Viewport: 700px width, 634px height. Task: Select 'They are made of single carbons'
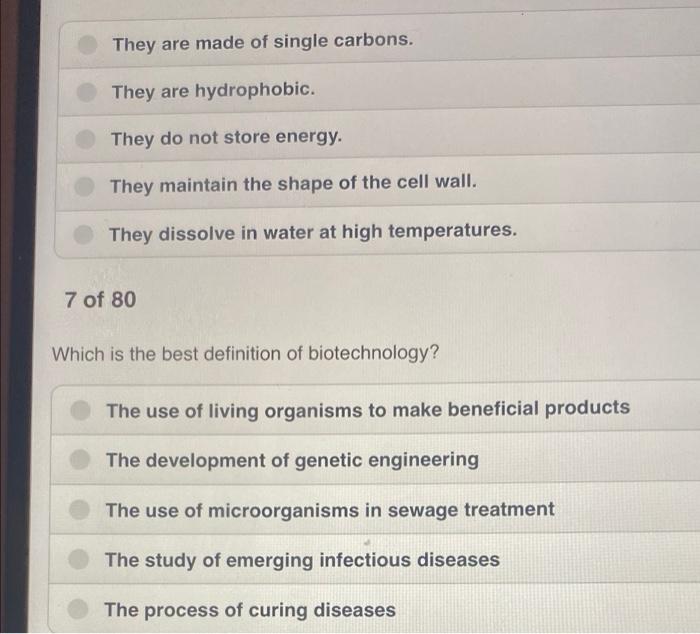coord(90,44)
